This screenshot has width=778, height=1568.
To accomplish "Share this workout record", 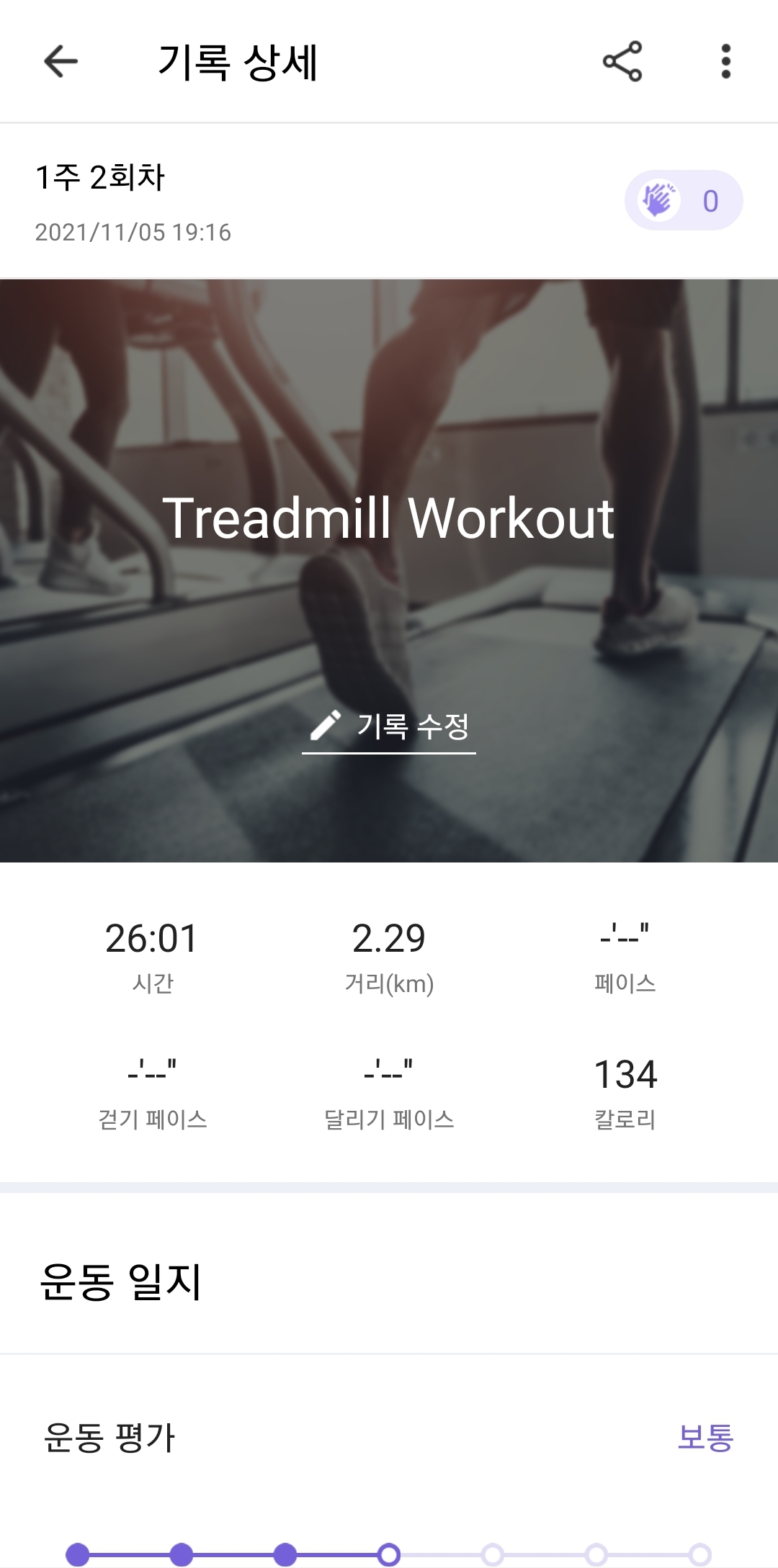I will point(622,61).
